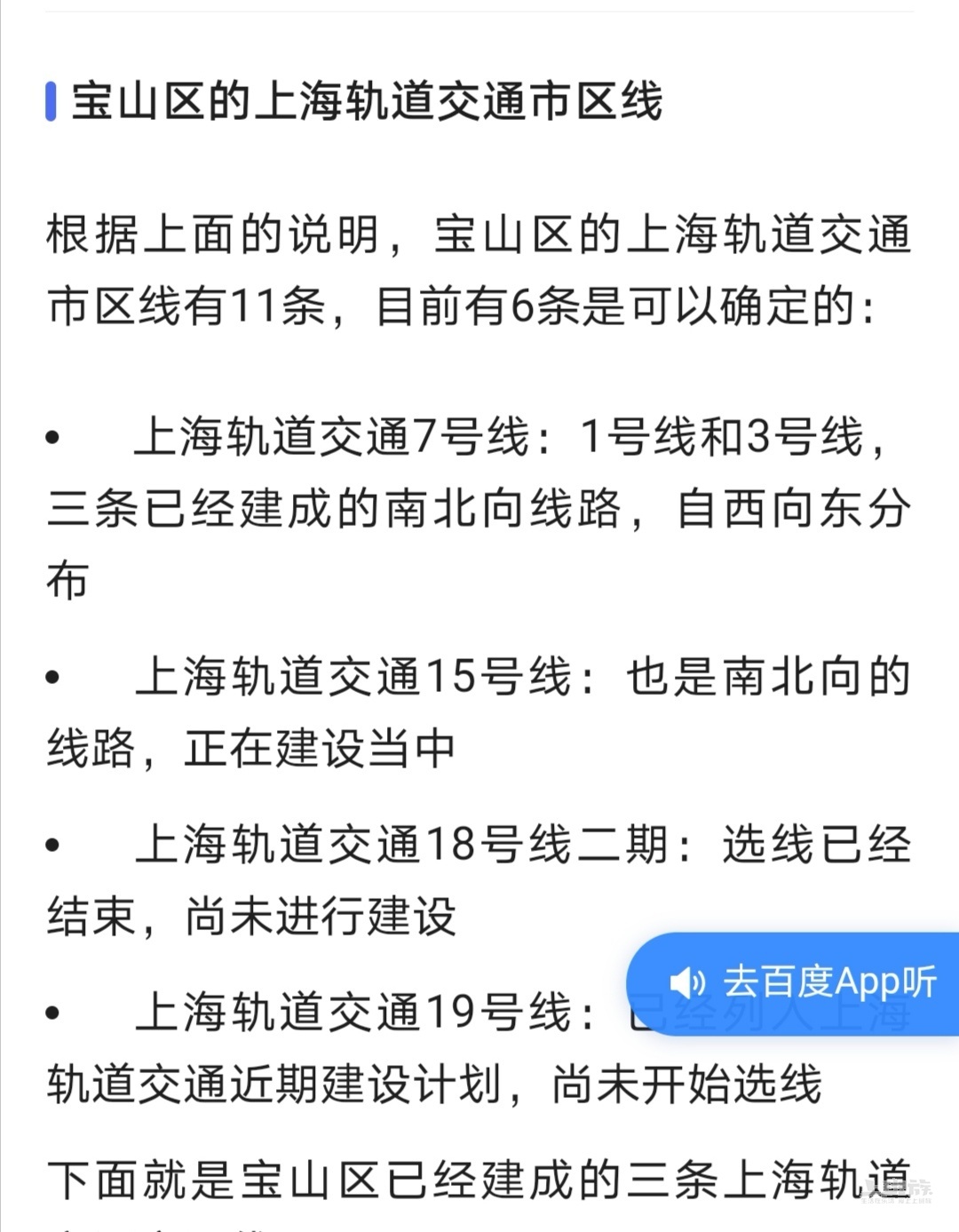Tap the 去百度App听 listen button
The image size is (959, 1232).
[x=799, y=983]
